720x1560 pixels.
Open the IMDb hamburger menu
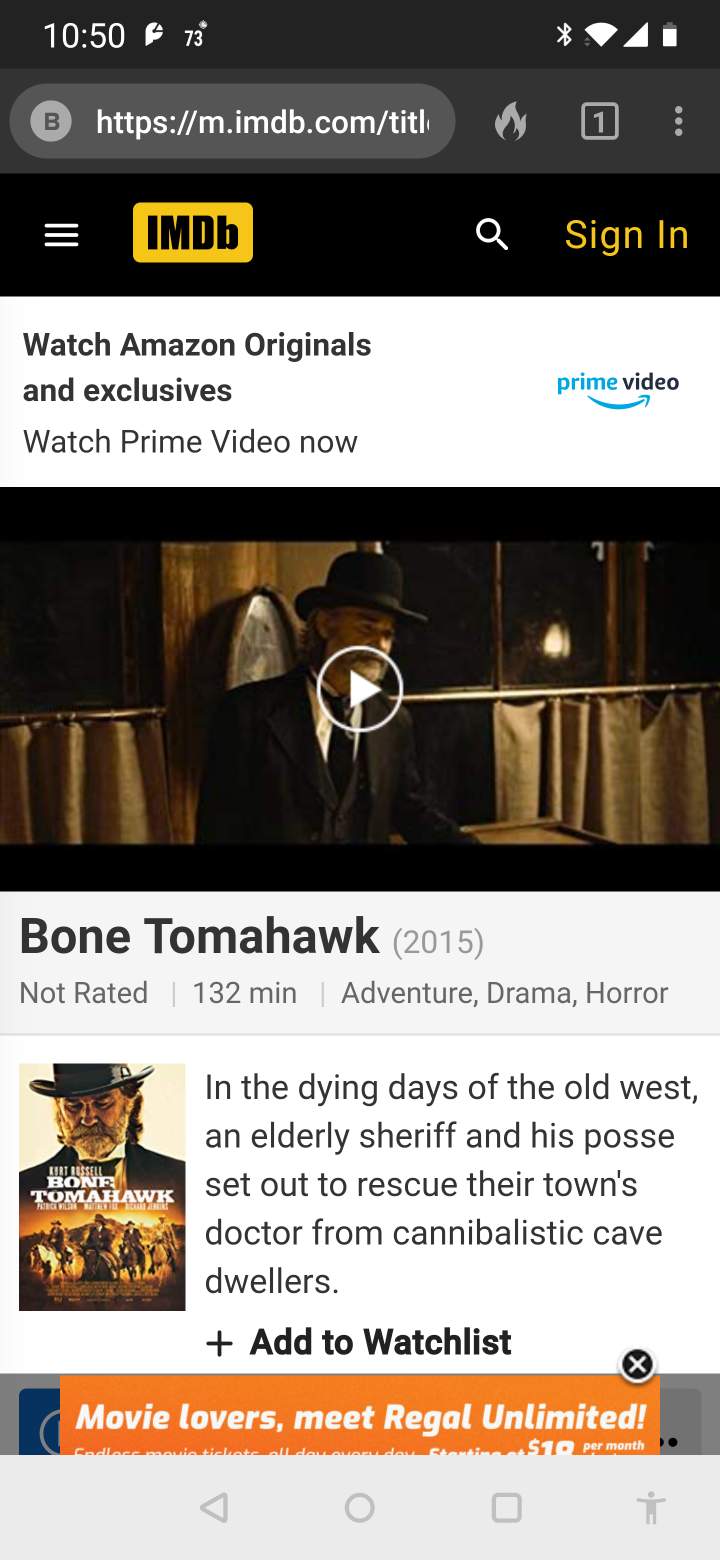[x=61, y=235]
